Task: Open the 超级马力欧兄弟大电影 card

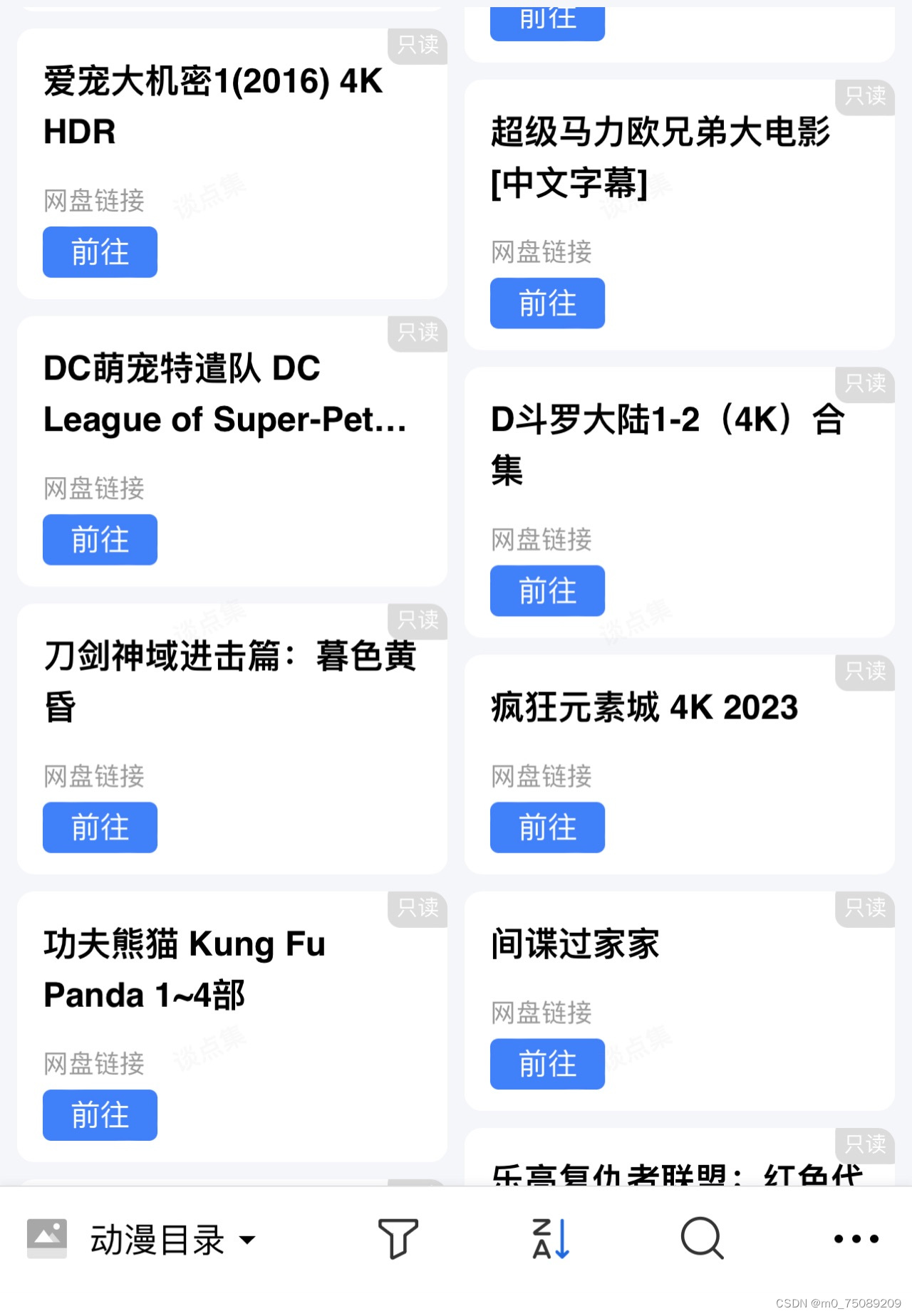Action: click(x=660, y=157)
